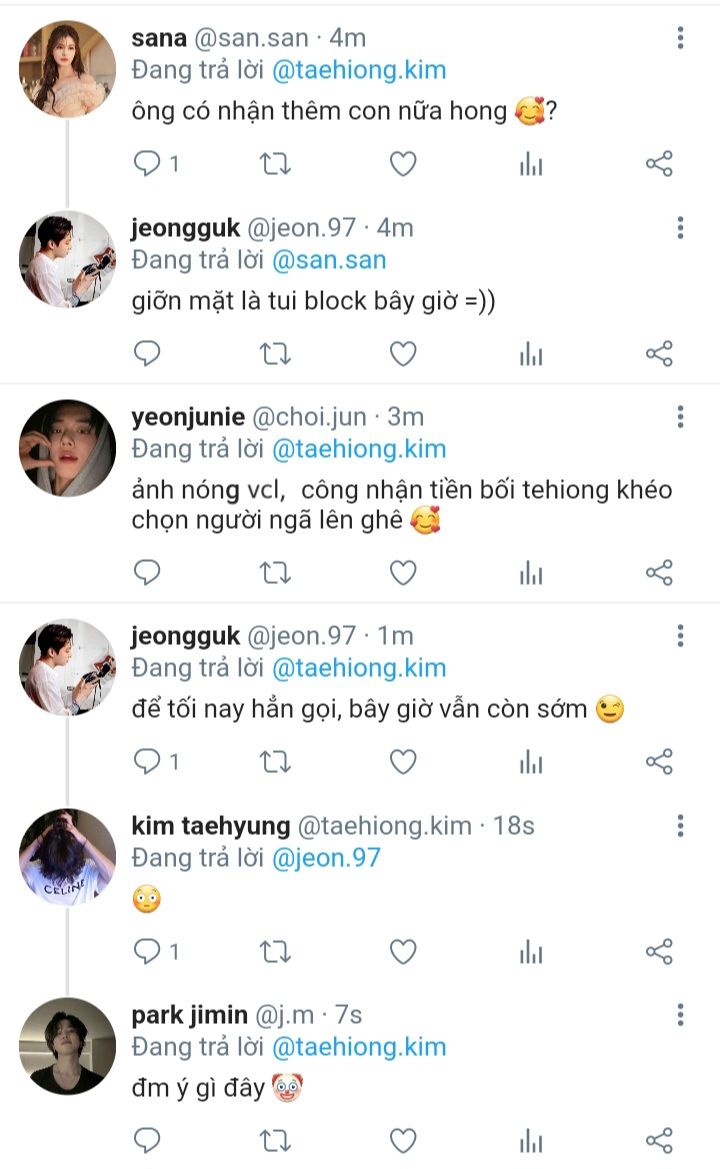The width and height of the screenshot is (720, 1169).
Task: Reply to sana's comment
Action: tap(148, 164)
